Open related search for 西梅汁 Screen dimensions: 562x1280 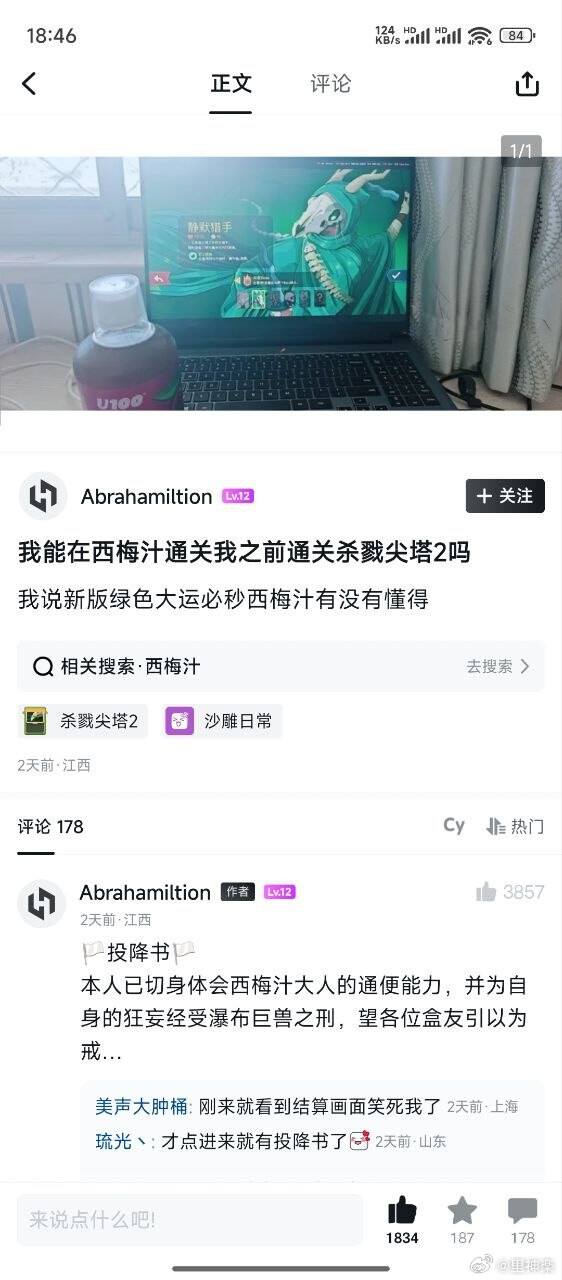coord(281,666)
